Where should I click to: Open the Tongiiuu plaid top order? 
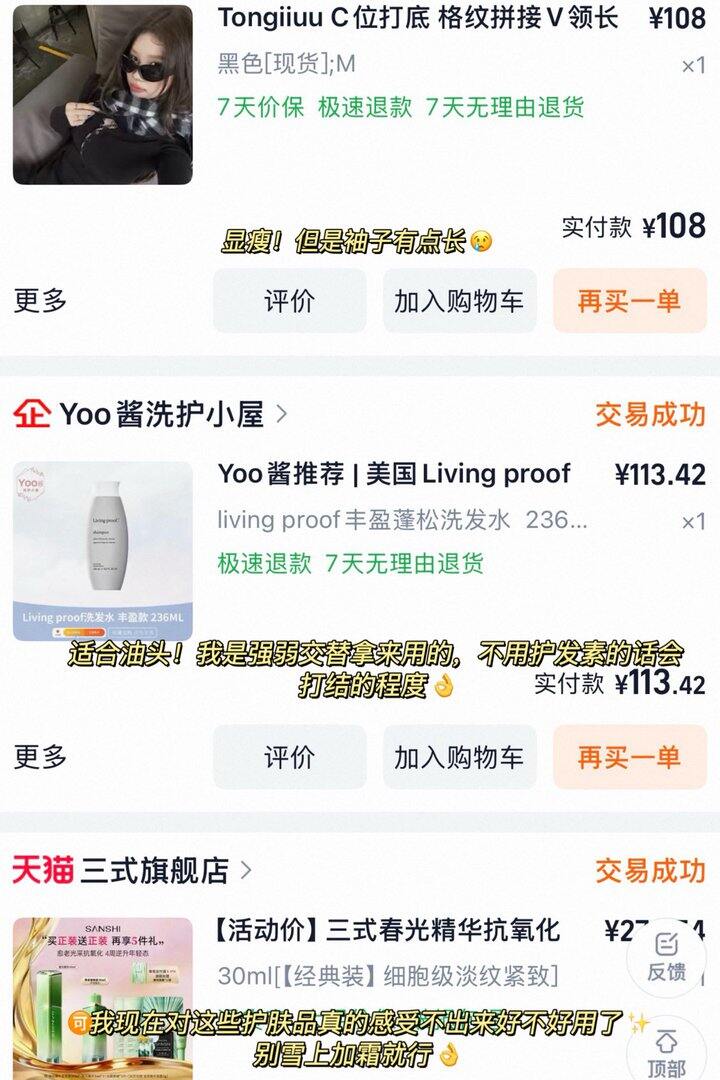point(417,18)
